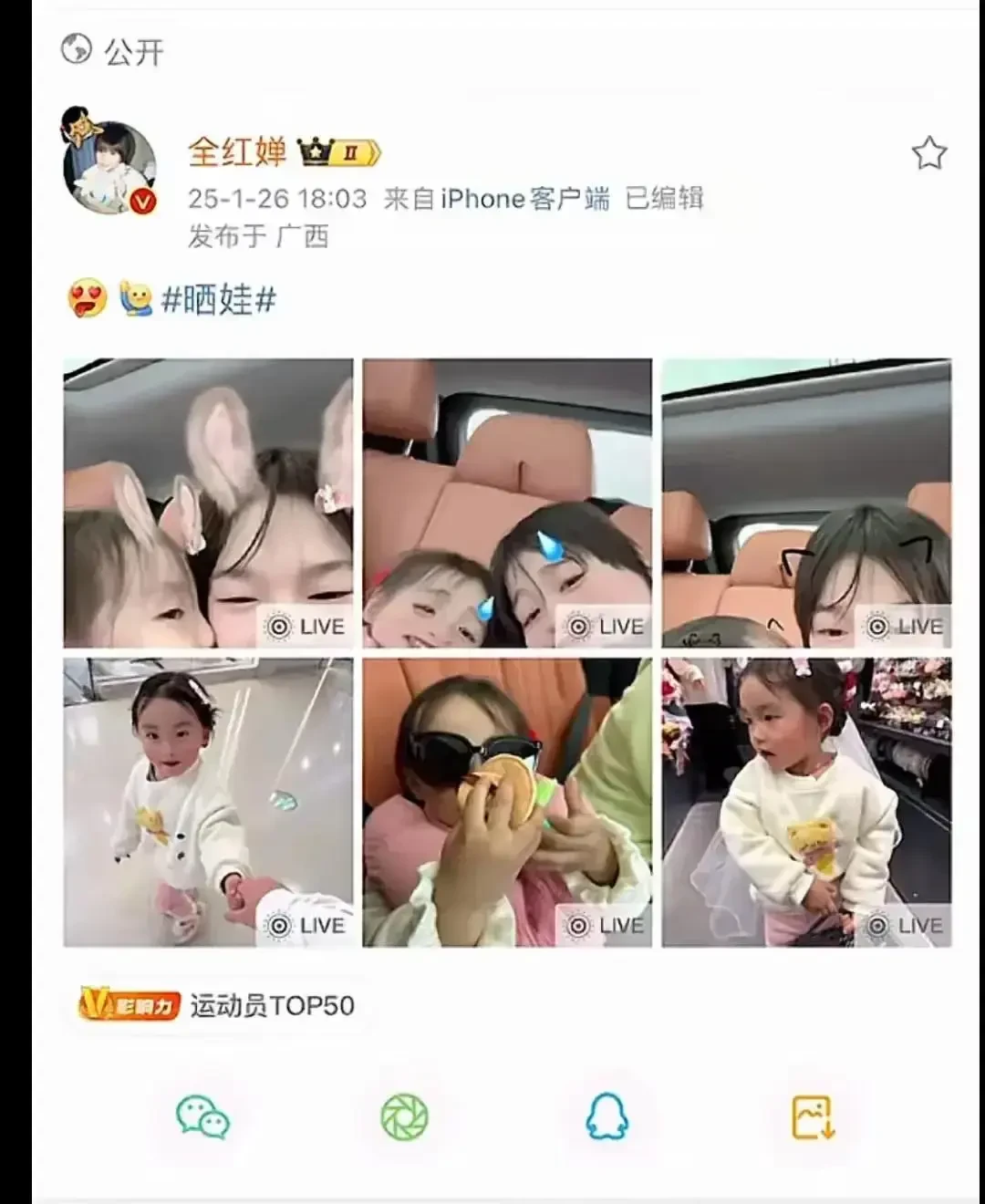Viewport: 985px width, 1204px height.
Task: Open the 全红婵 username
Action: pos(237,151)
